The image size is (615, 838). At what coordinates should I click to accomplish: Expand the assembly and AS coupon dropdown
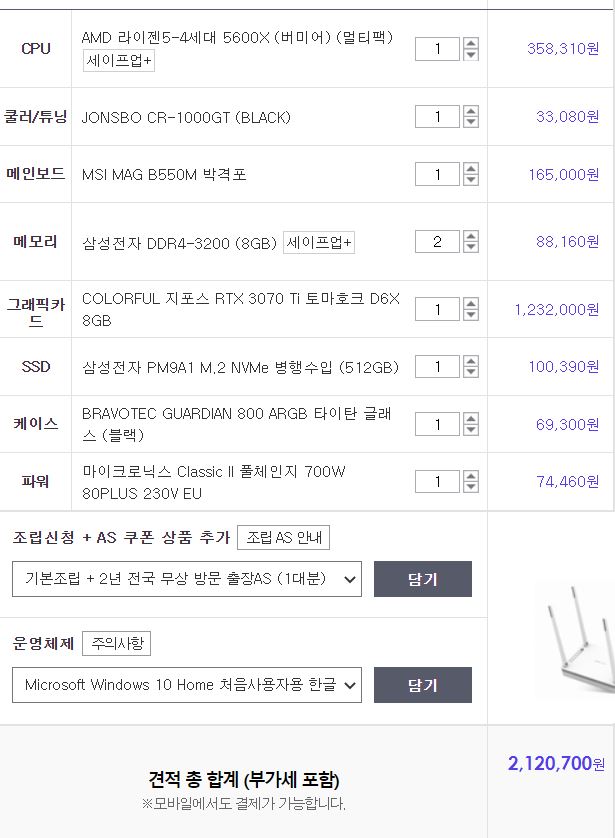[x=187, y=579]
